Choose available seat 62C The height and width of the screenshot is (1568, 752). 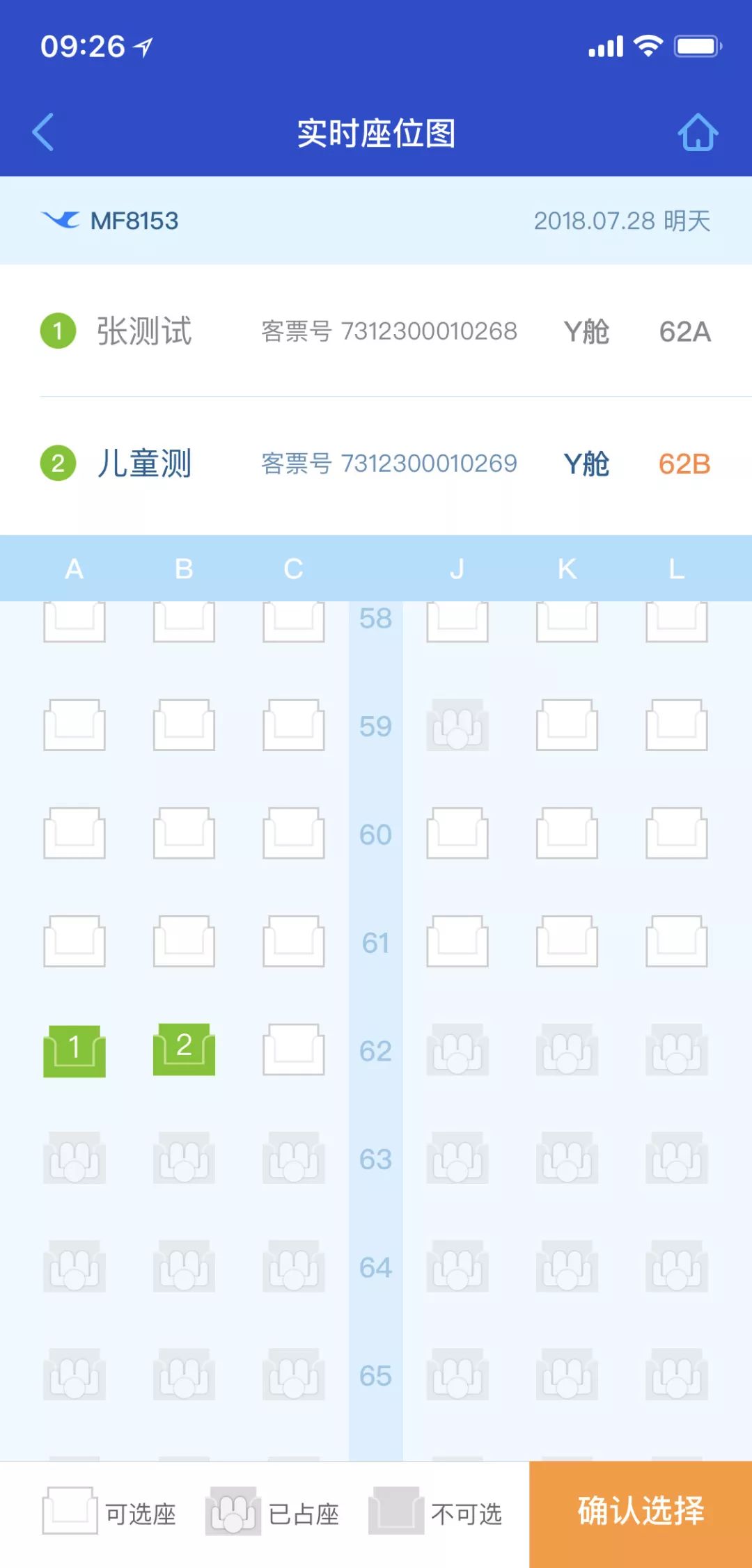click(293, 1050)
